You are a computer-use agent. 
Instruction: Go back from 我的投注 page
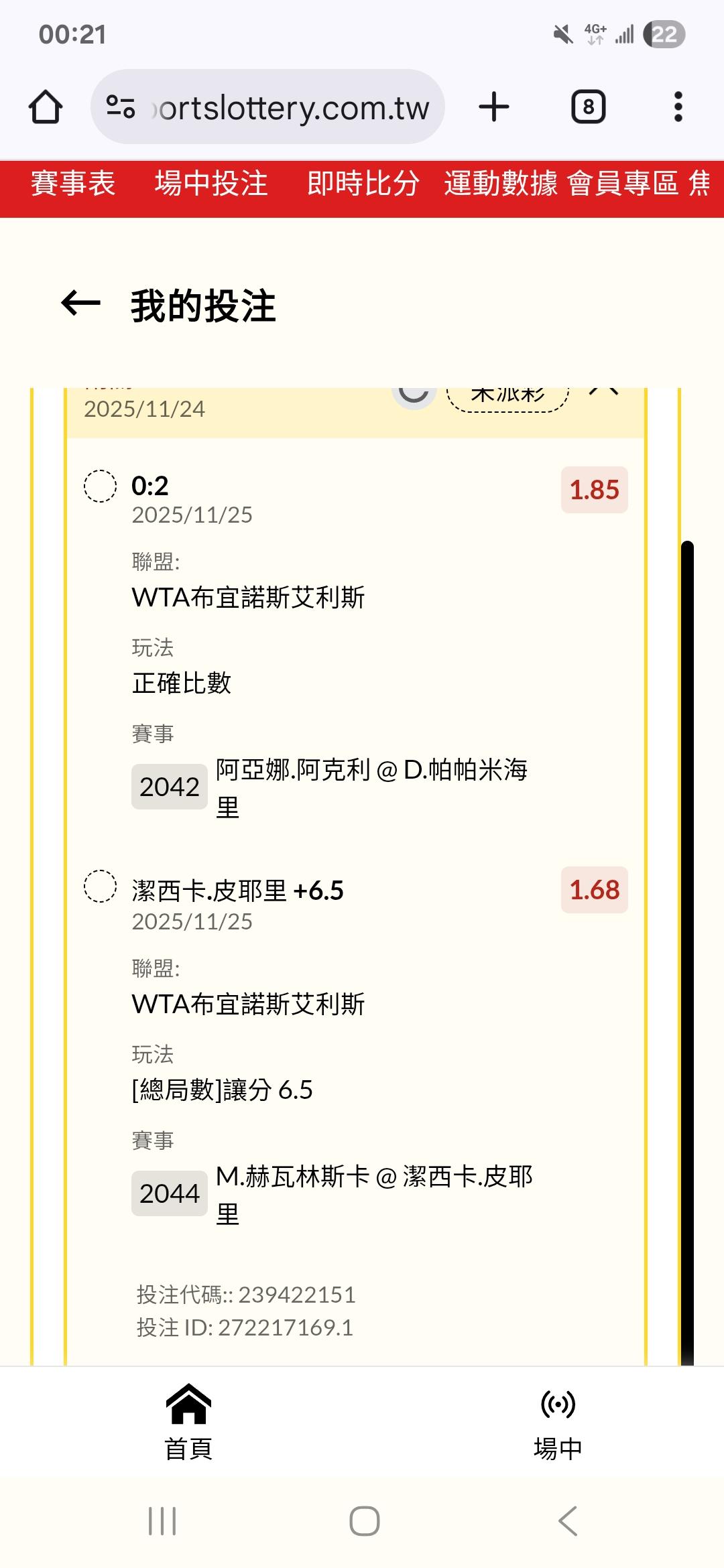81,304
